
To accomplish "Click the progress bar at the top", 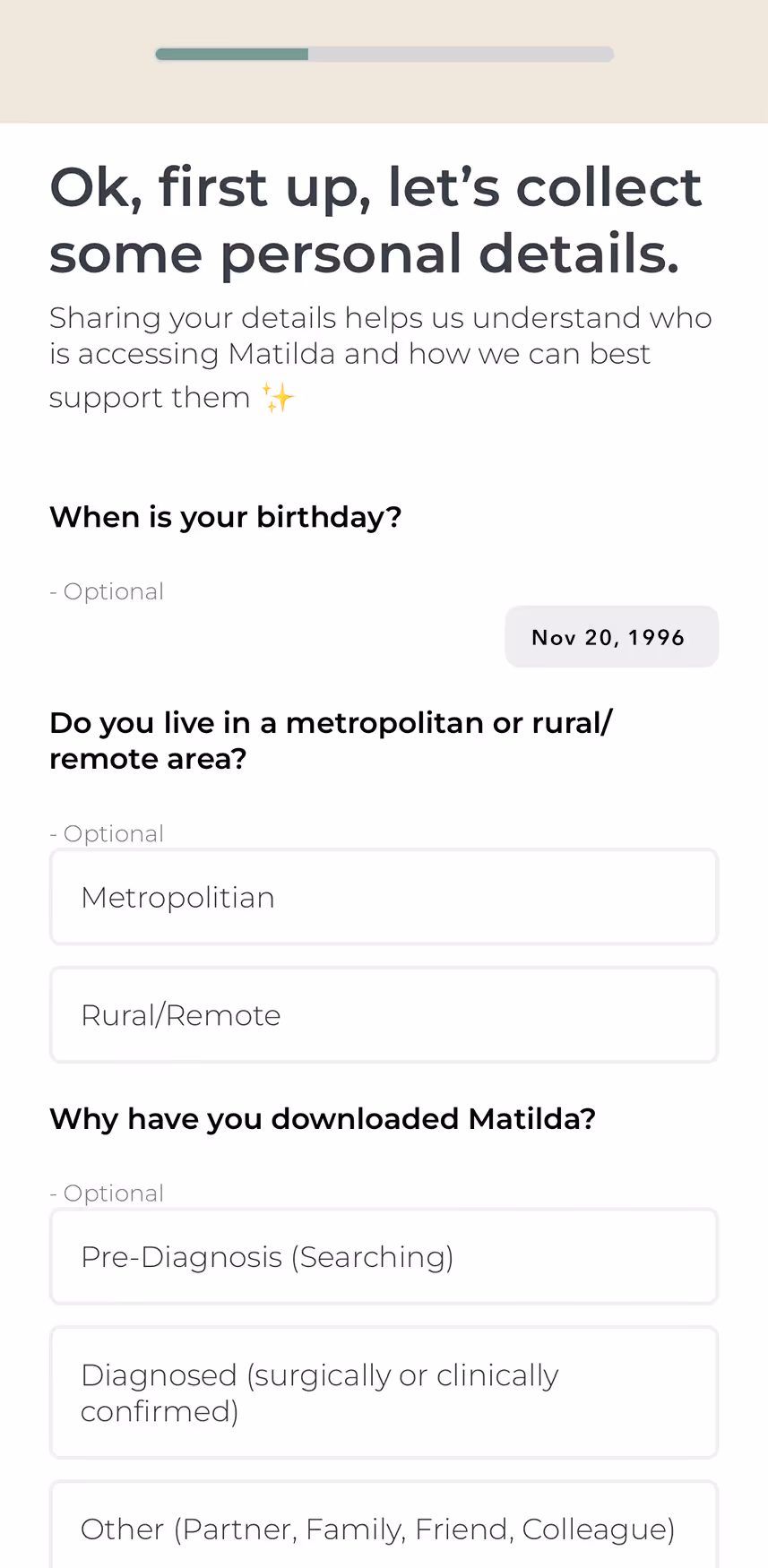I will pos(384,53).
